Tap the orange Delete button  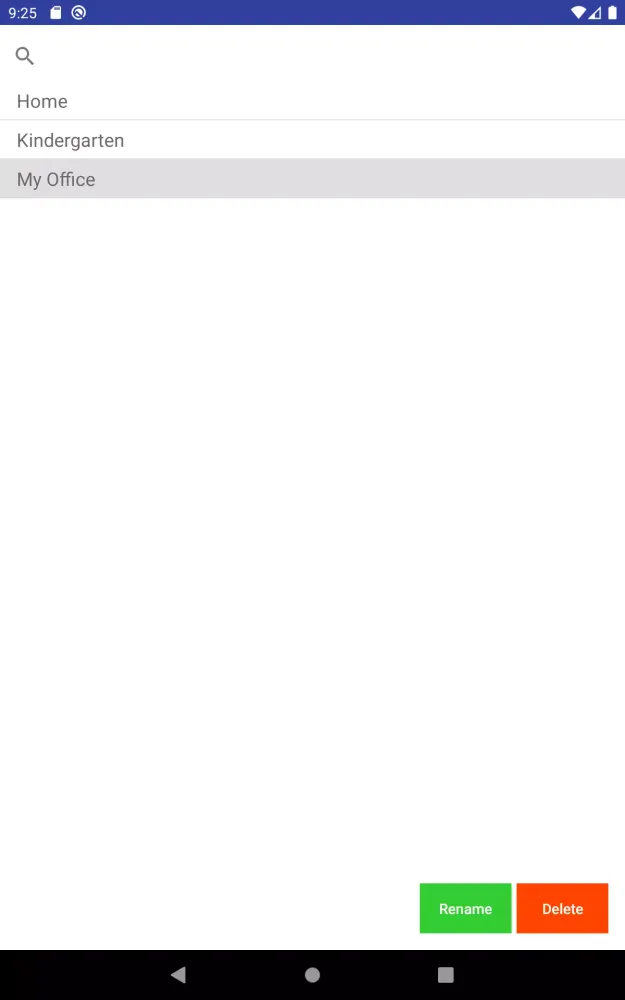562,908
